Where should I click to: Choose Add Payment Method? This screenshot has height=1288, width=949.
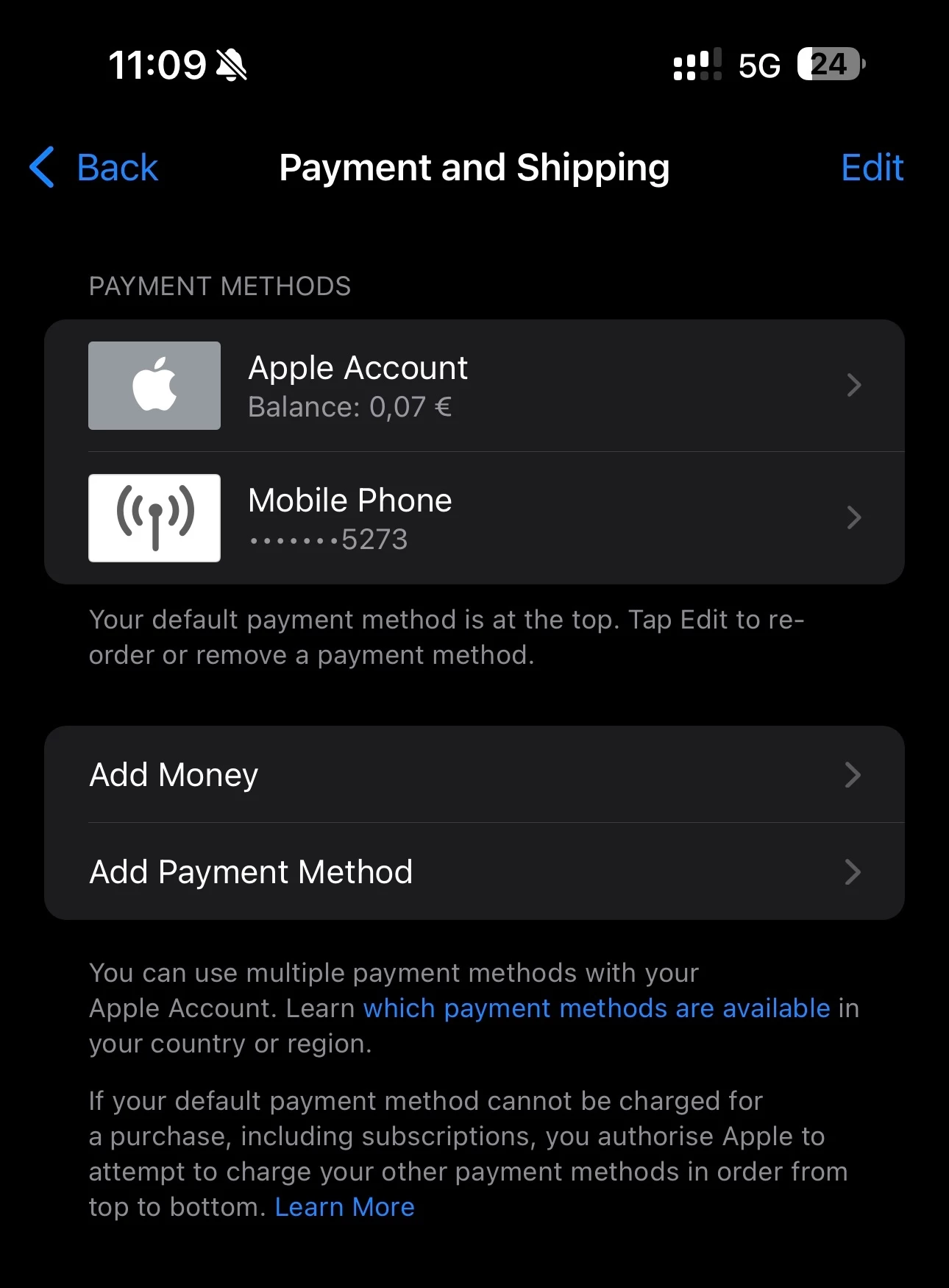tap(474, 872)
